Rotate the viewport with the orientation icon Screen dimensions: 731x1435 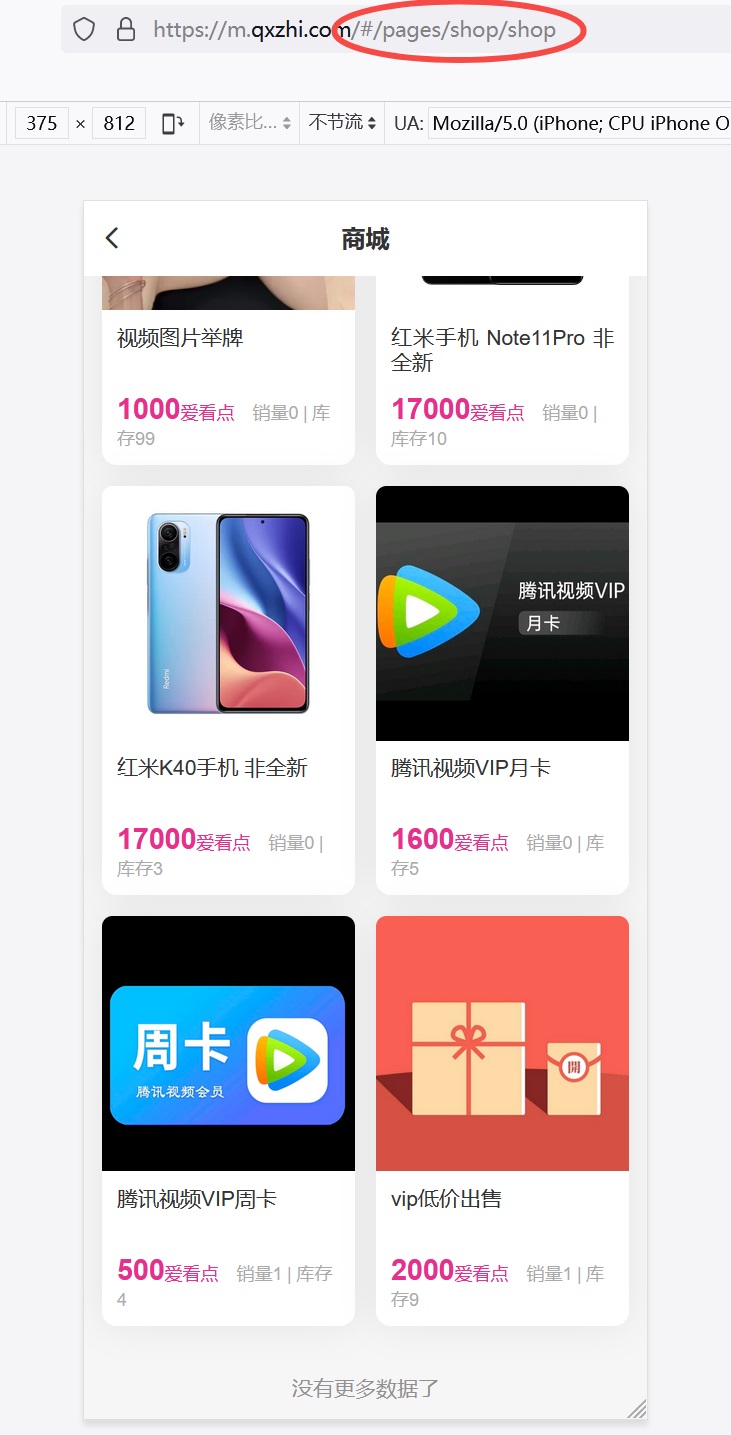(x=173, y=123)
